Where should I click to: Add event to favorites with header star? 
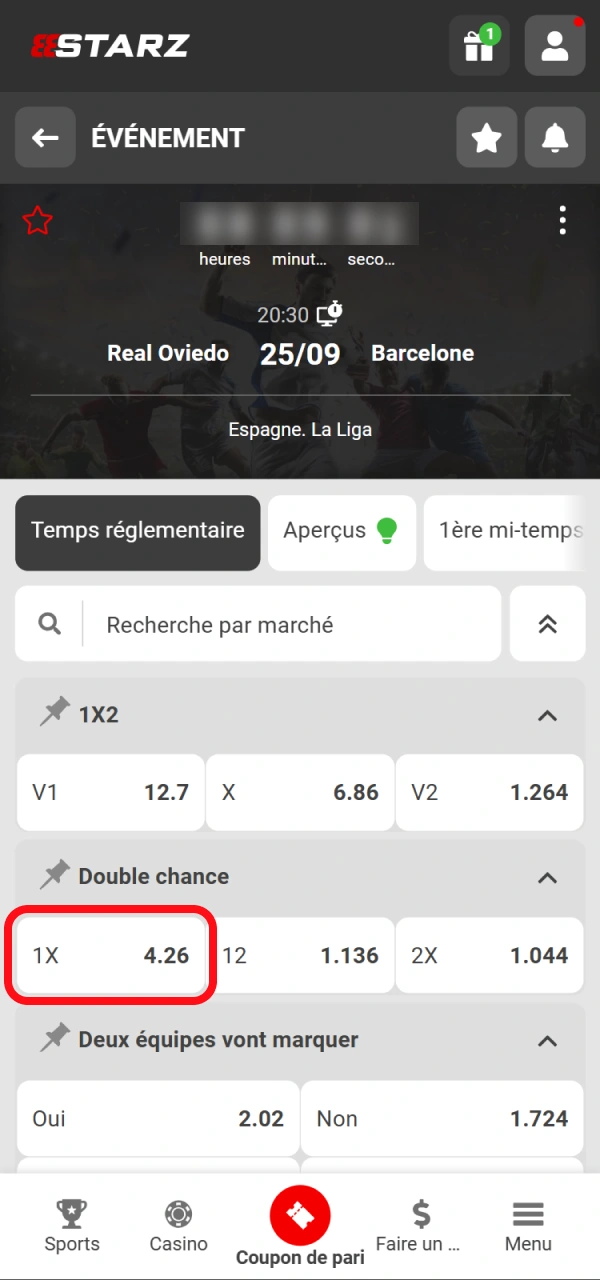click(486, 138)
